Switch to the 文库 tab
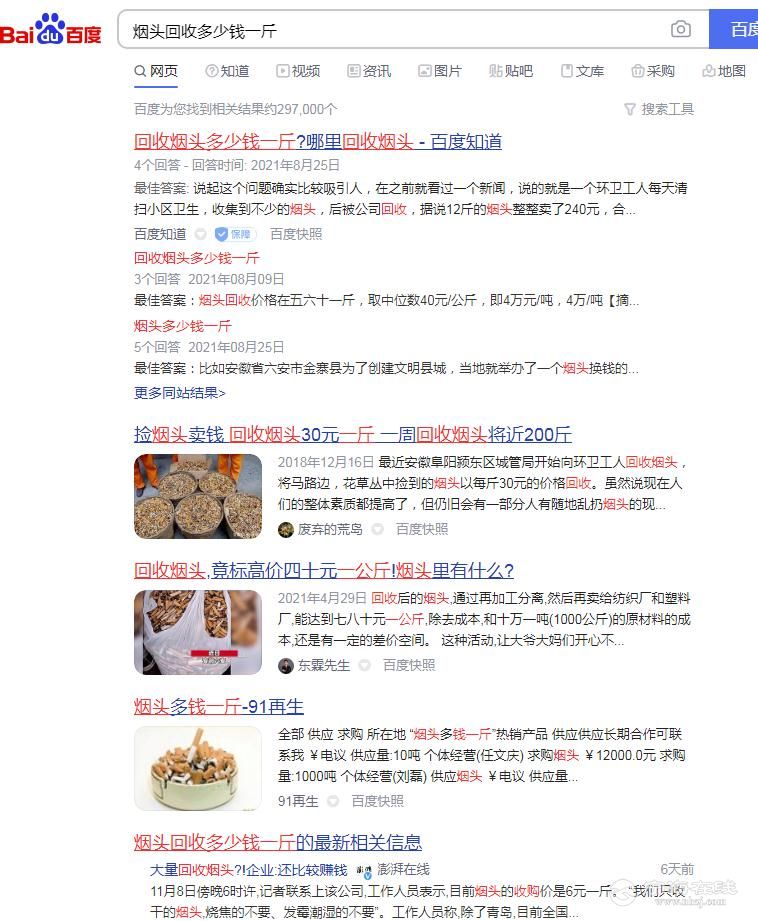The width and height of the screenshot is (758, 921). pos(582,71)
